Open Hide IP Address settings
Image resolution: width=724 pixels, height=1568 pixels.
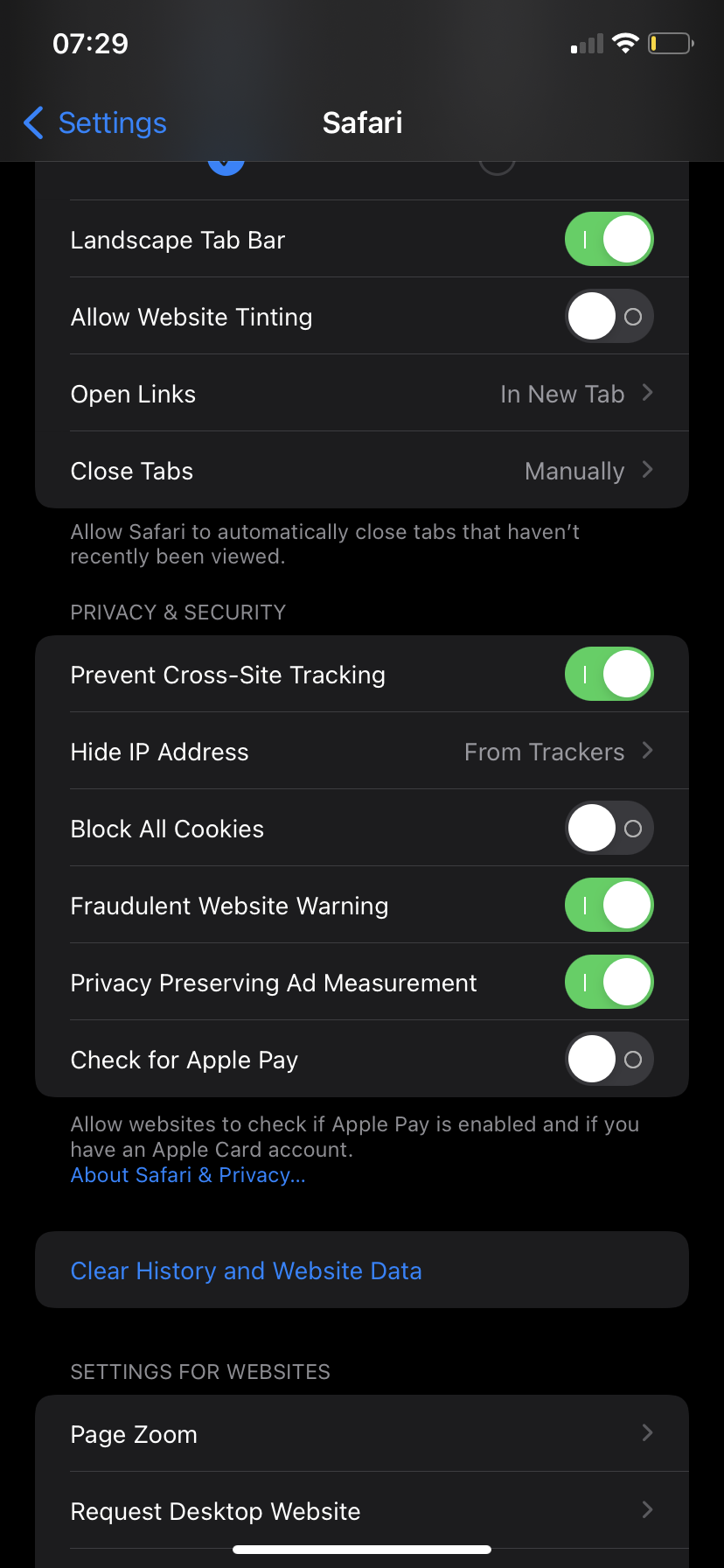pos(362,752)
